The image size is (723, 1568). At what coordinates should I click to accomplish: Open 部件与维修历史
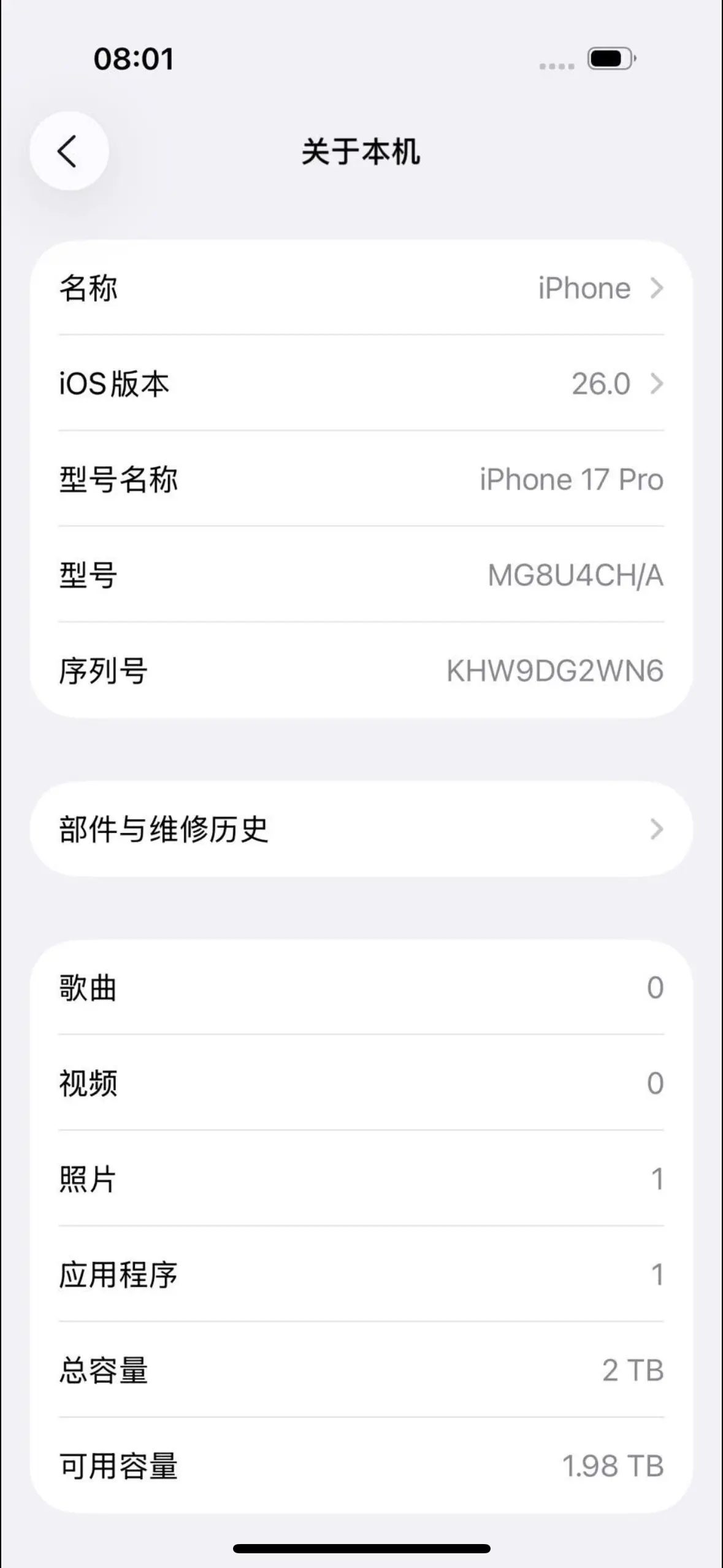pyautogui.click(x=361, y=829)
